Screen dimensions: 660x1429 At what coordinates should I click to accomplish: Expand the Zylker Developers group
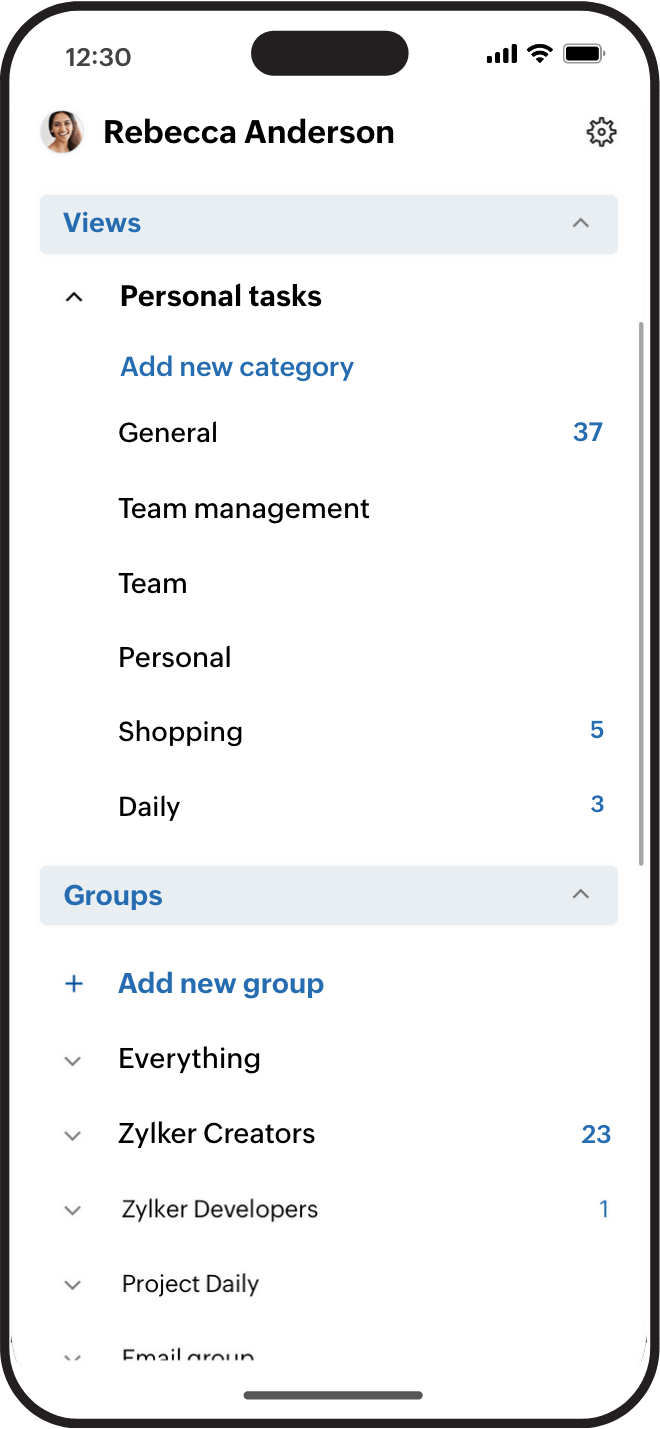73,1210
